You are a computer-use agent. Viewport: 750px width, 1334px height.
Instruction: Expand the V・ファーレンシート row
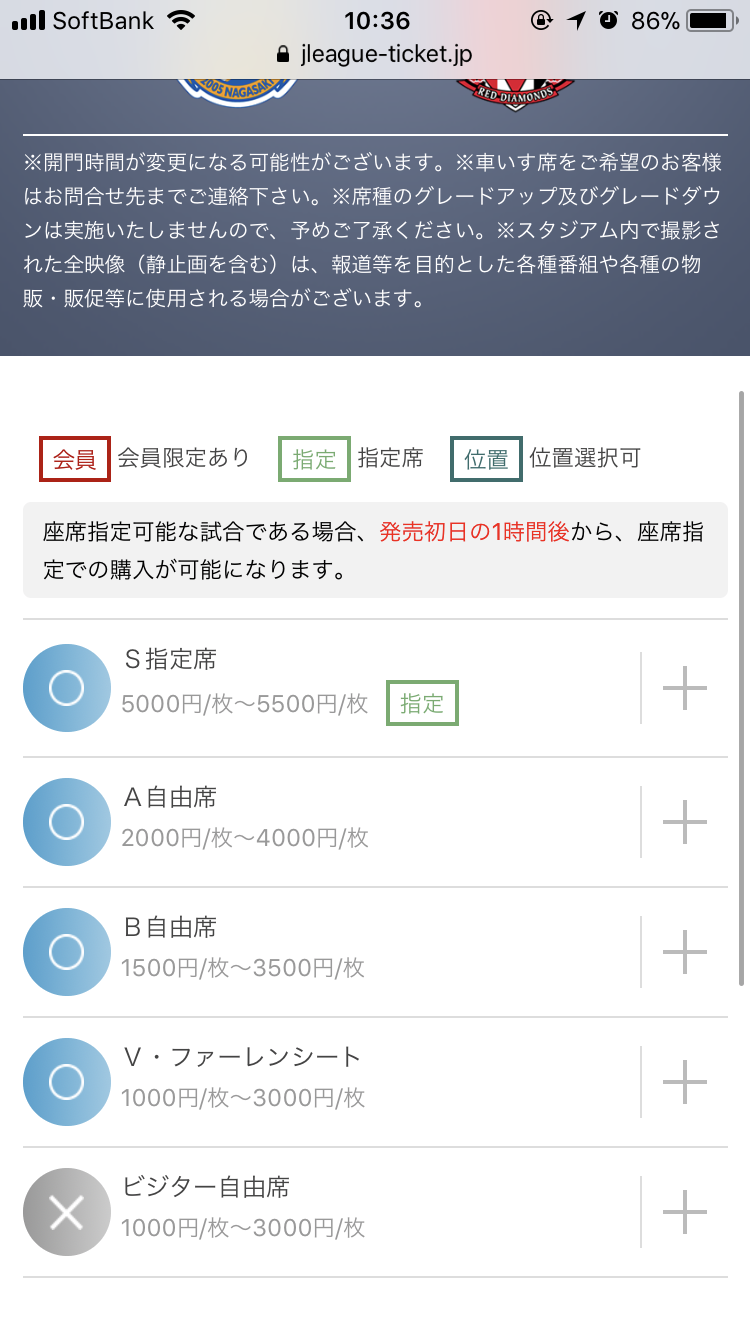click(x=685, y=1082)
